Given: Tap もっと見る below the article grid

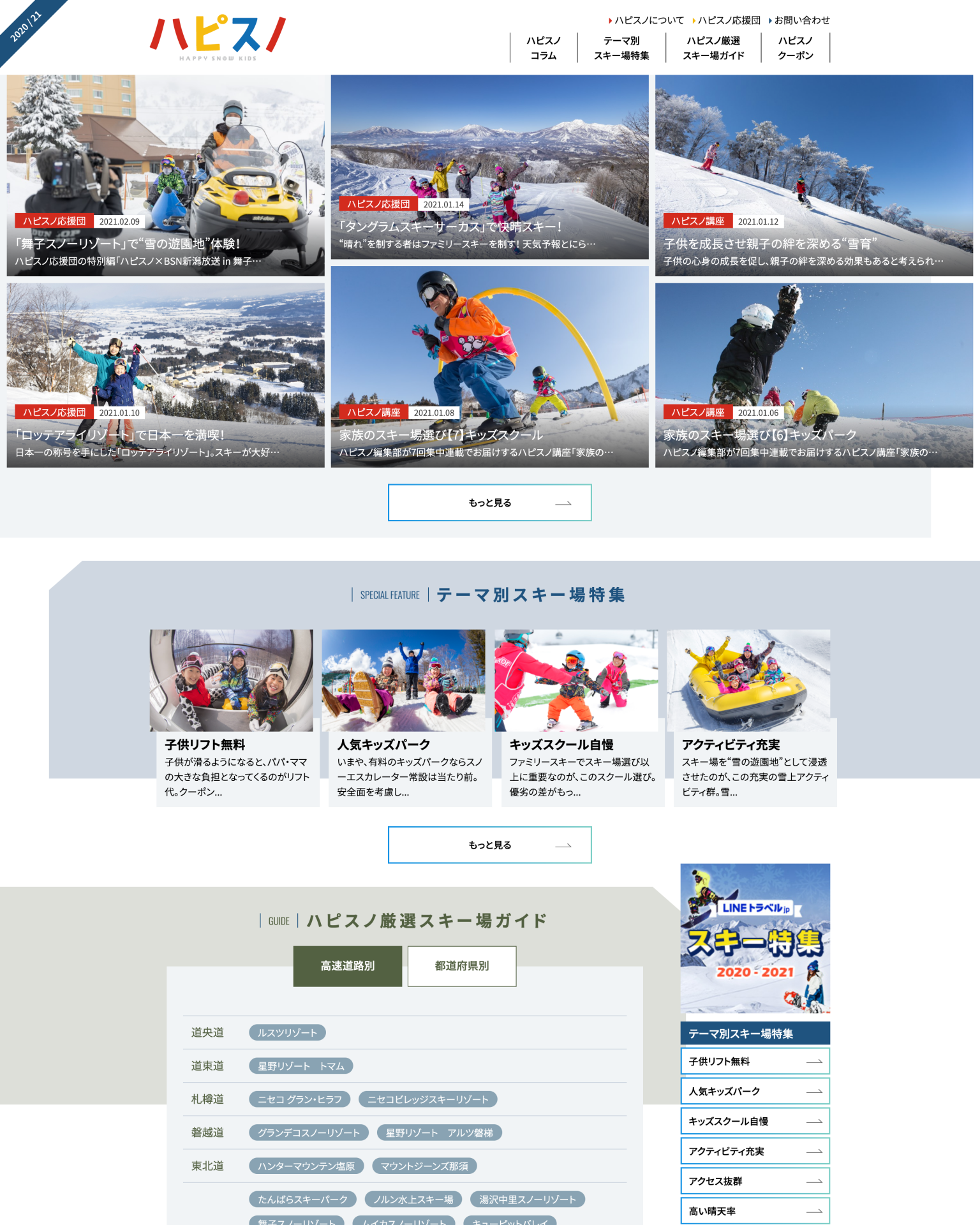Looking at the screenshot, I should [x=489, y=503].
